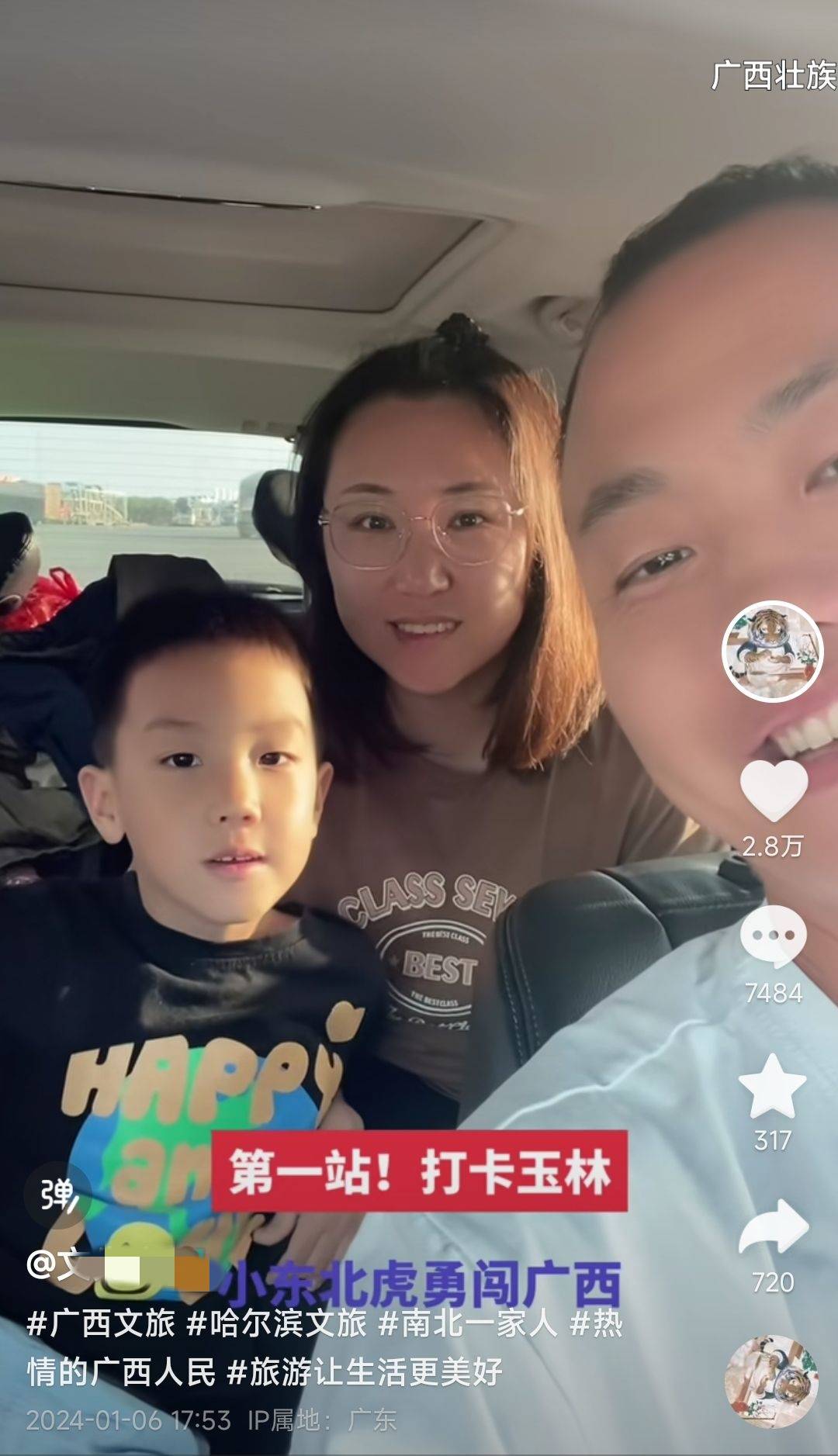This screenshot has height=1456, width=838.
Task: Open the creator's tiger avatar profile
Action: tap(773, 652)
